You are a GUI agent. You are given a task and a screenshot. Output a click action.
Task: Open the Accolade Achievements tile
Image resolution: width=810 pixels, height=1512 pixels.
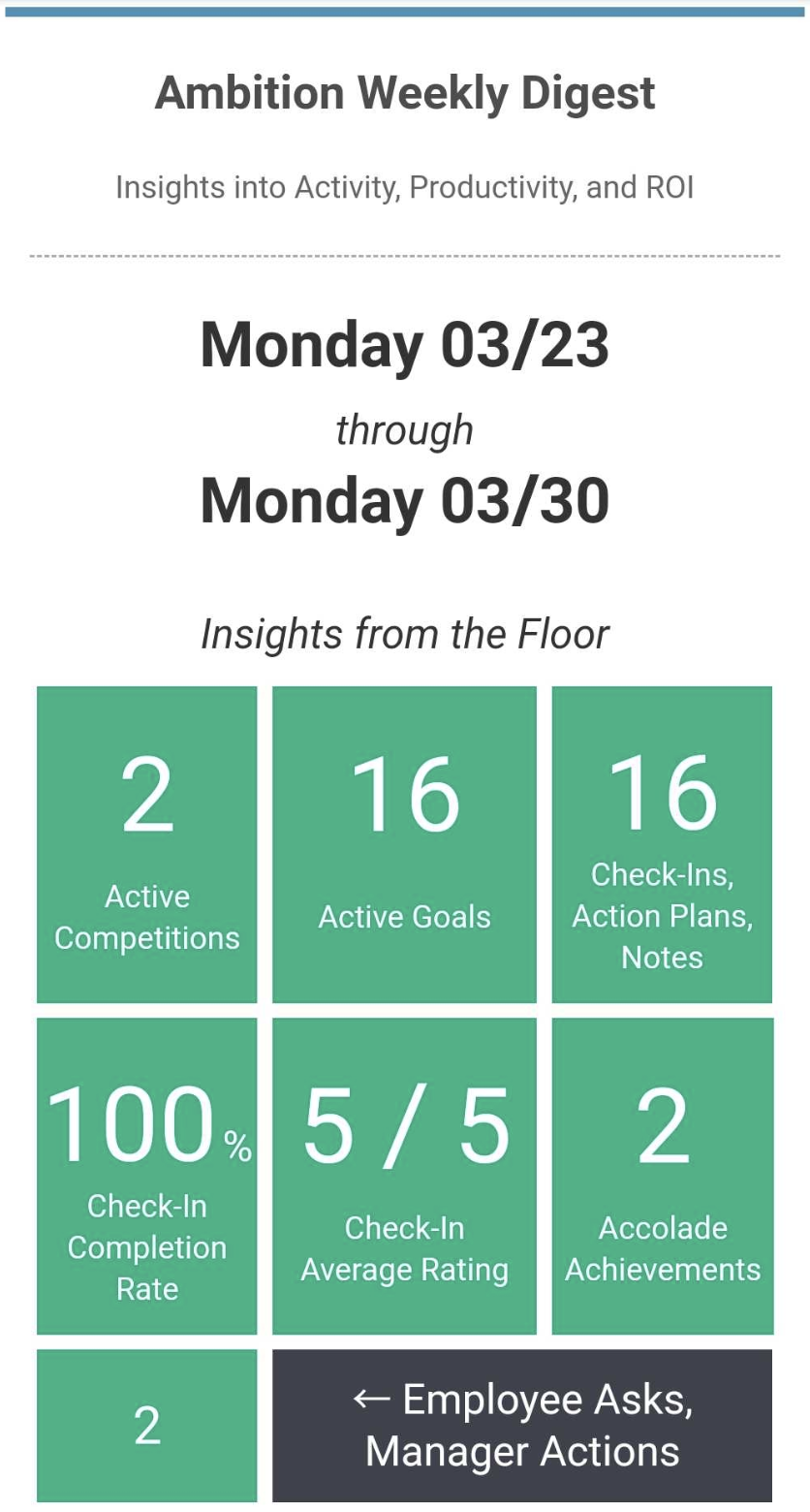(x=662, y=1176)
